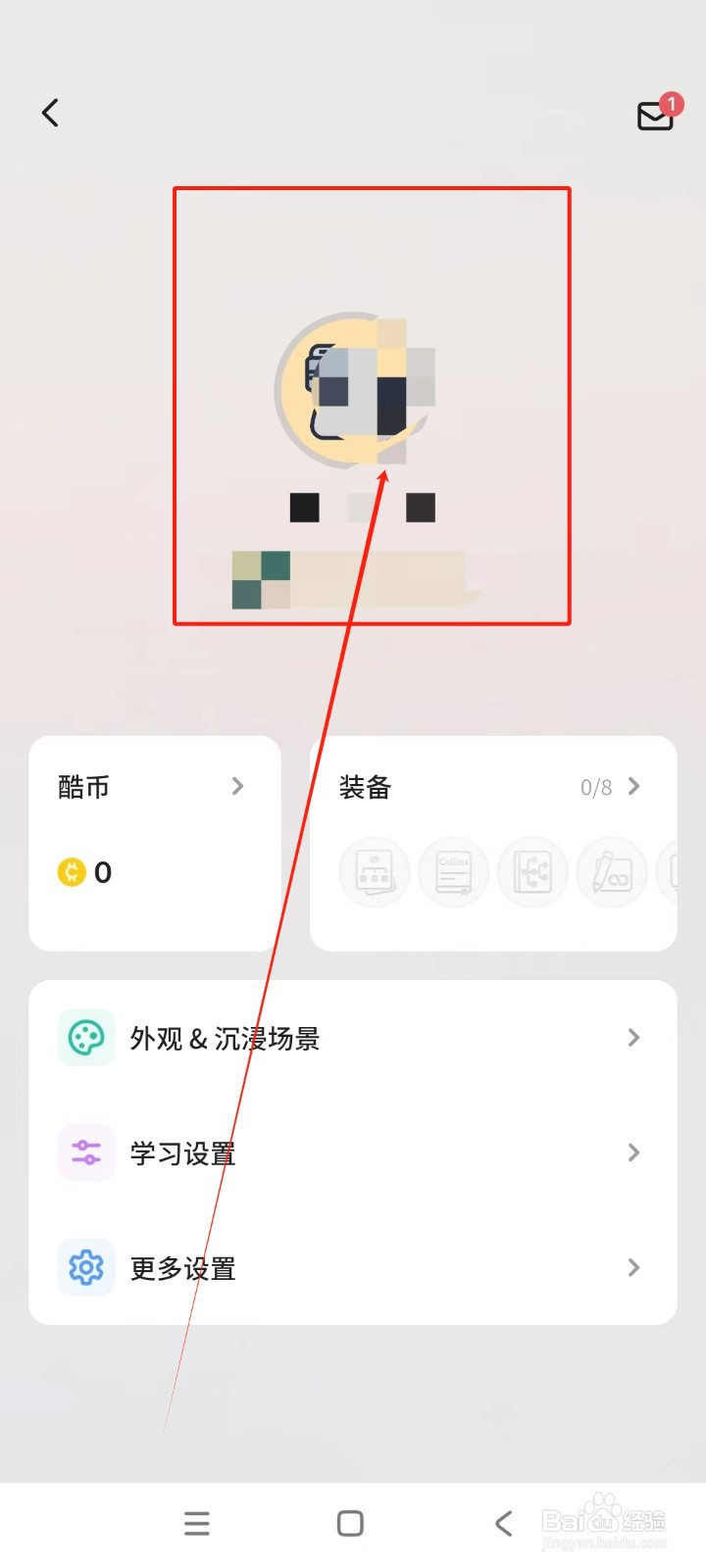Click the purple sliders icon beside 学习设置
The image size is (706, 1568).
[85, 1152]
